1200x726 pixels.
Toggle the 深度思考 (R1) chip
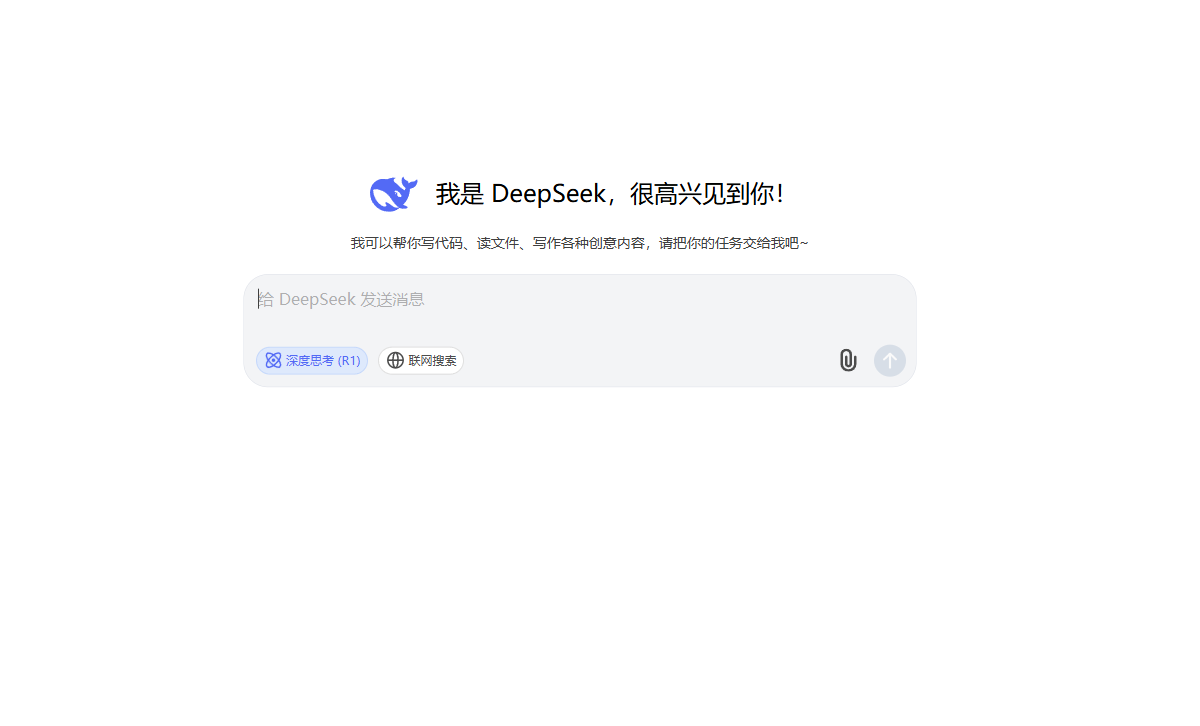coord(312,361)
